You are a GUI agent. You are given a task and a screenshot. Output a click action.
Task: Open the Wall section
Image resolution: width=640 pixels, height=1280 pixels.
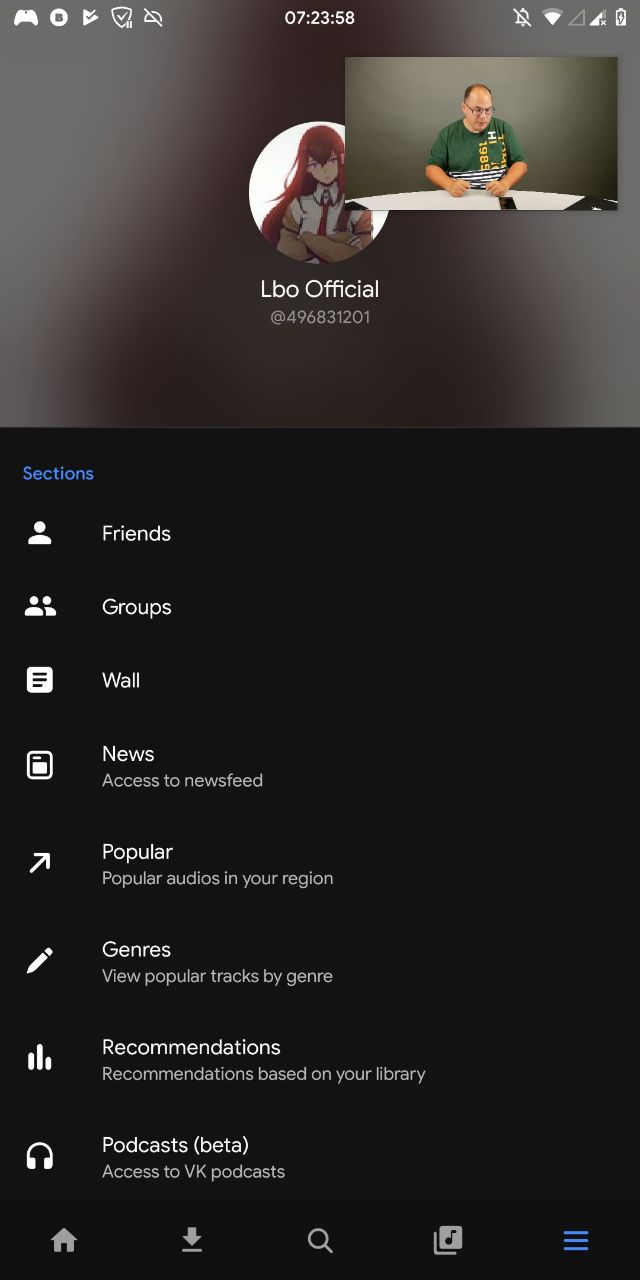point(121,681)
